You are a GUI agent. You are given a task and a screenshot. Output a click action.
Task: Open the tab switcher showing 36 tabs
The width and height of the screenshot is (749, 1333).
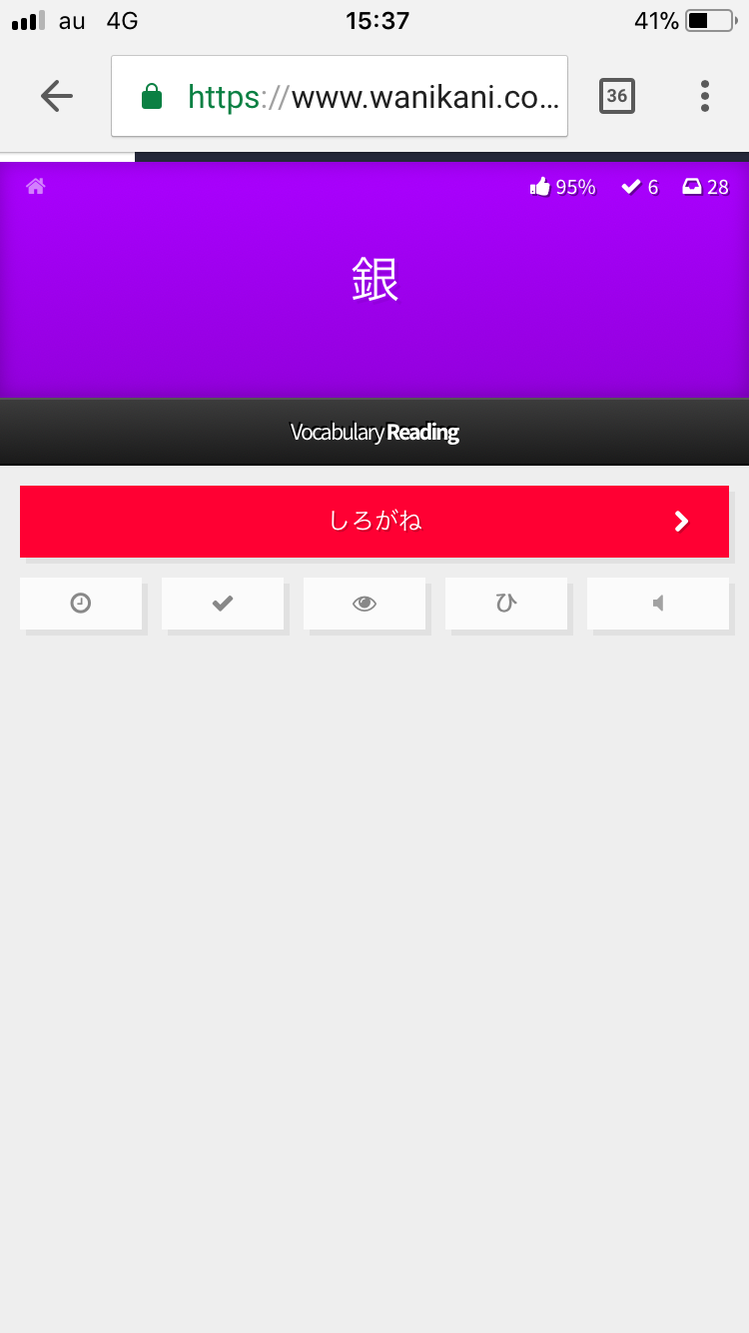click(x=617, y=96)
